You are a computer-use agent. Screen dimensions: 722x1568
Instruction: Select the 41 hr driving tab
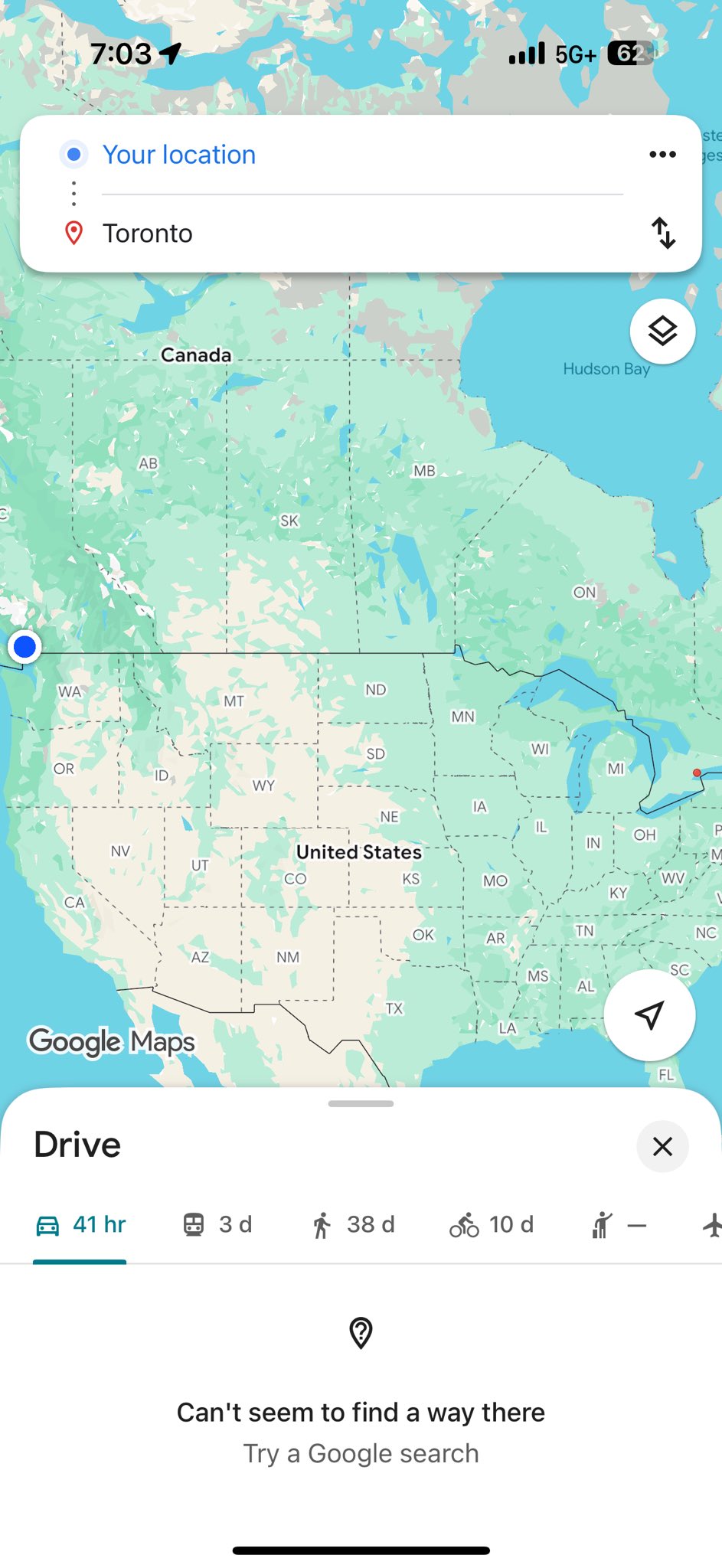(80, 1225)
